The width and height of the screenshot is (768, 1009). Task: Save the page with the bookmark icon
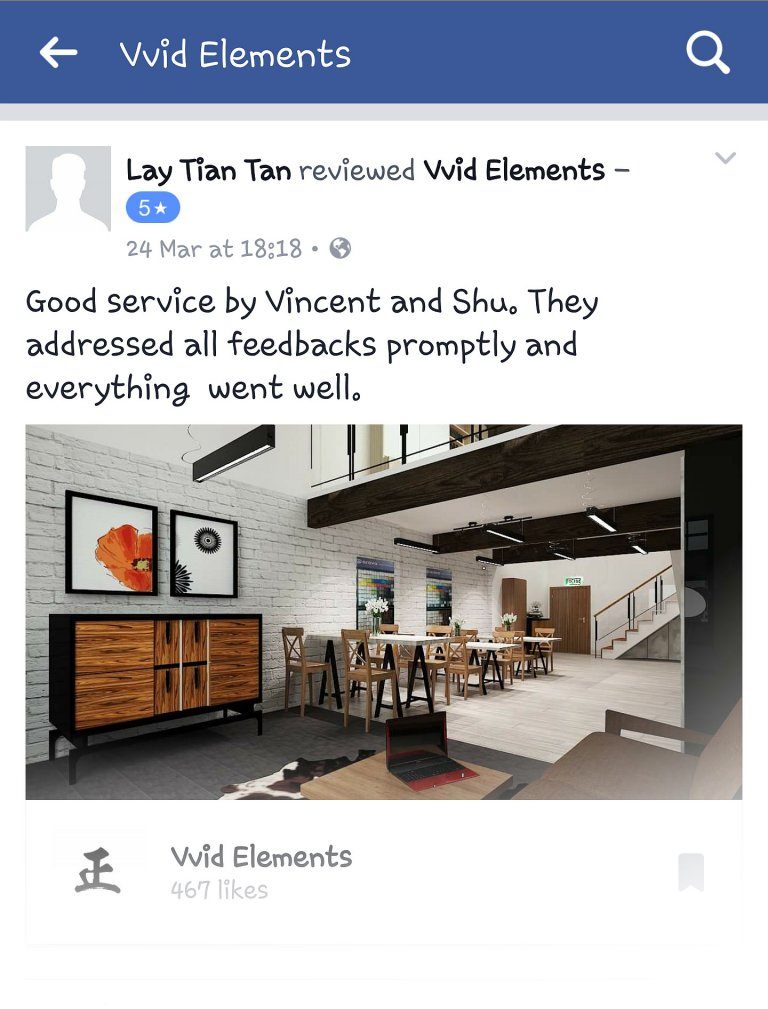(691, 872)
